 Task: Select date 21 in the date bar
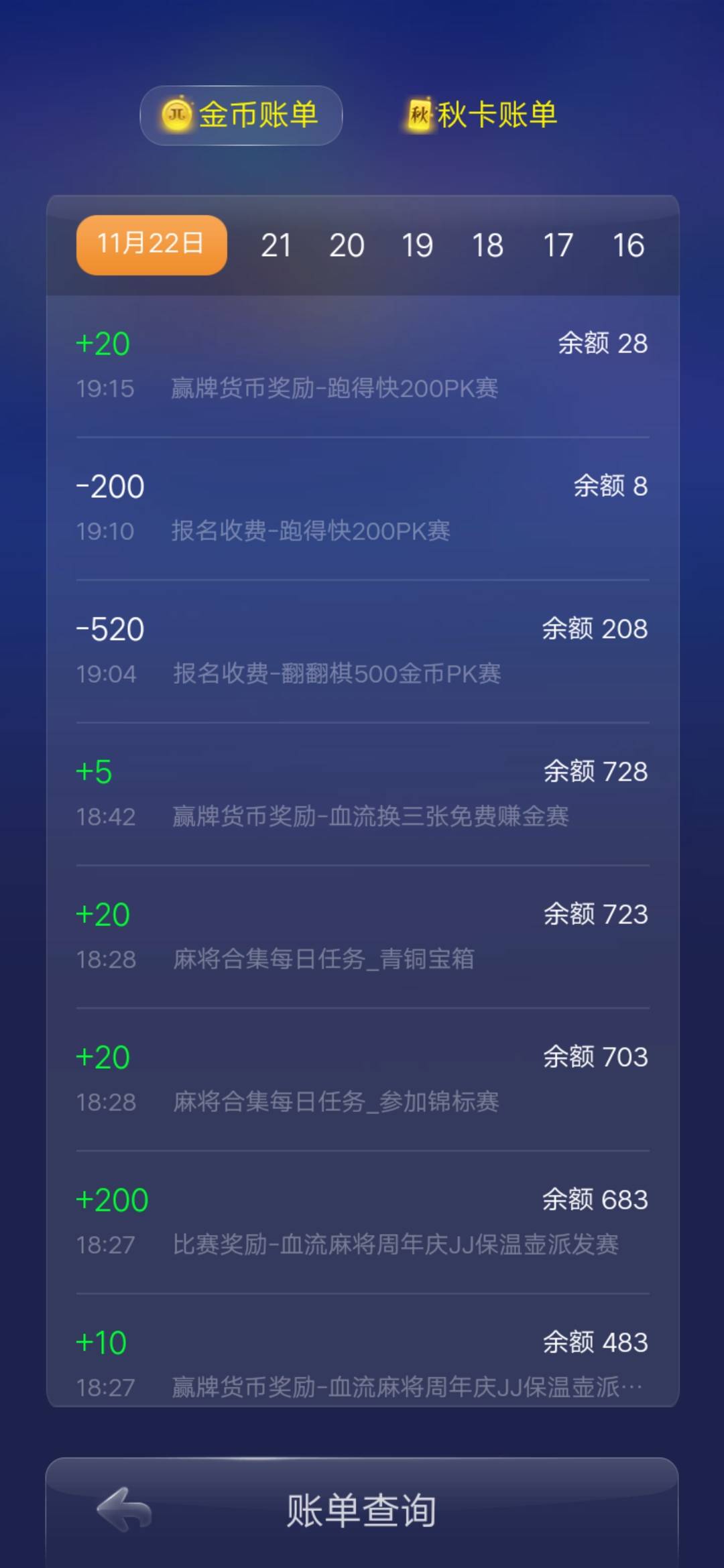tap(278, 245)
